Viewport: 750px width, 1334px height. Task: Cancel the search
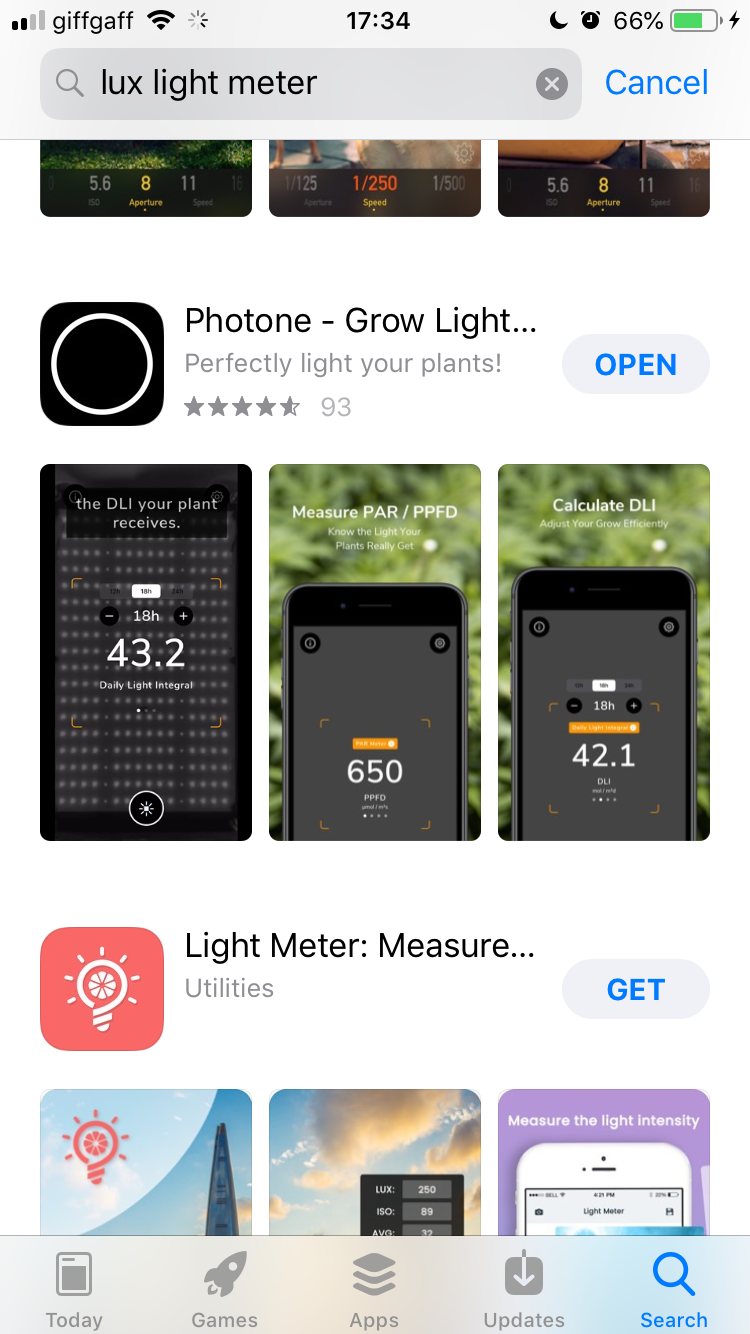[656, 83]
